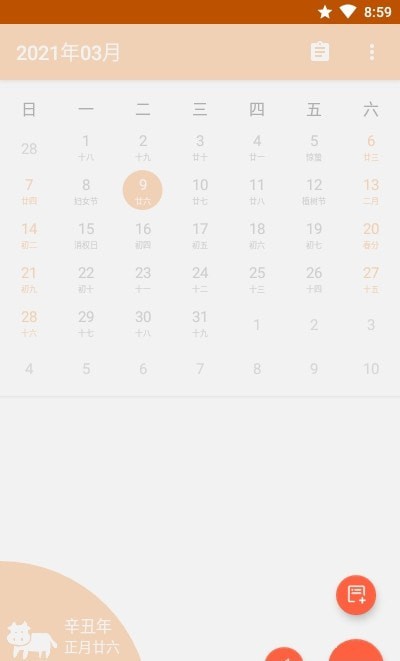Add a new note with floating button

tap(356, 595)
